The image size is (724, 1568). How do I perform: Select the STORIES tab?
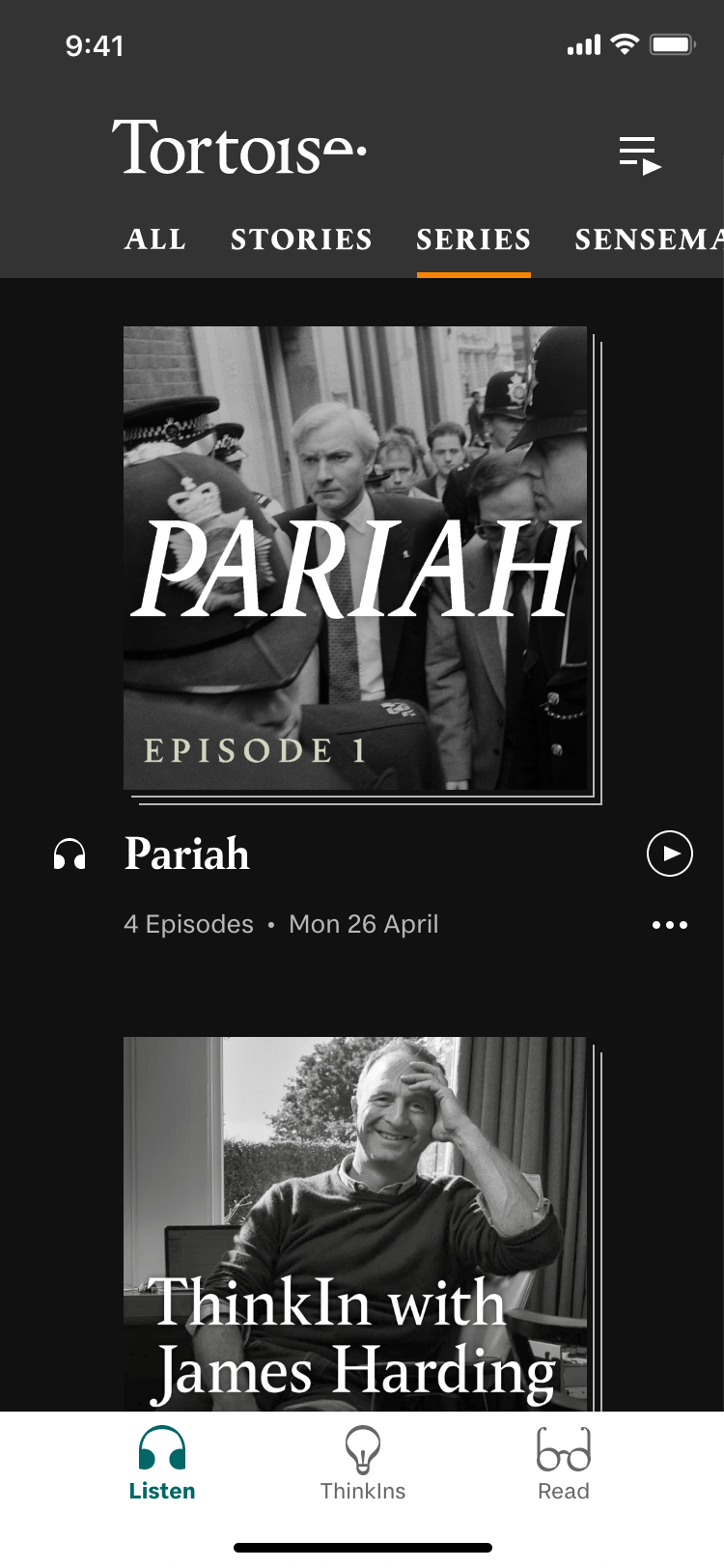pos(301,239)
